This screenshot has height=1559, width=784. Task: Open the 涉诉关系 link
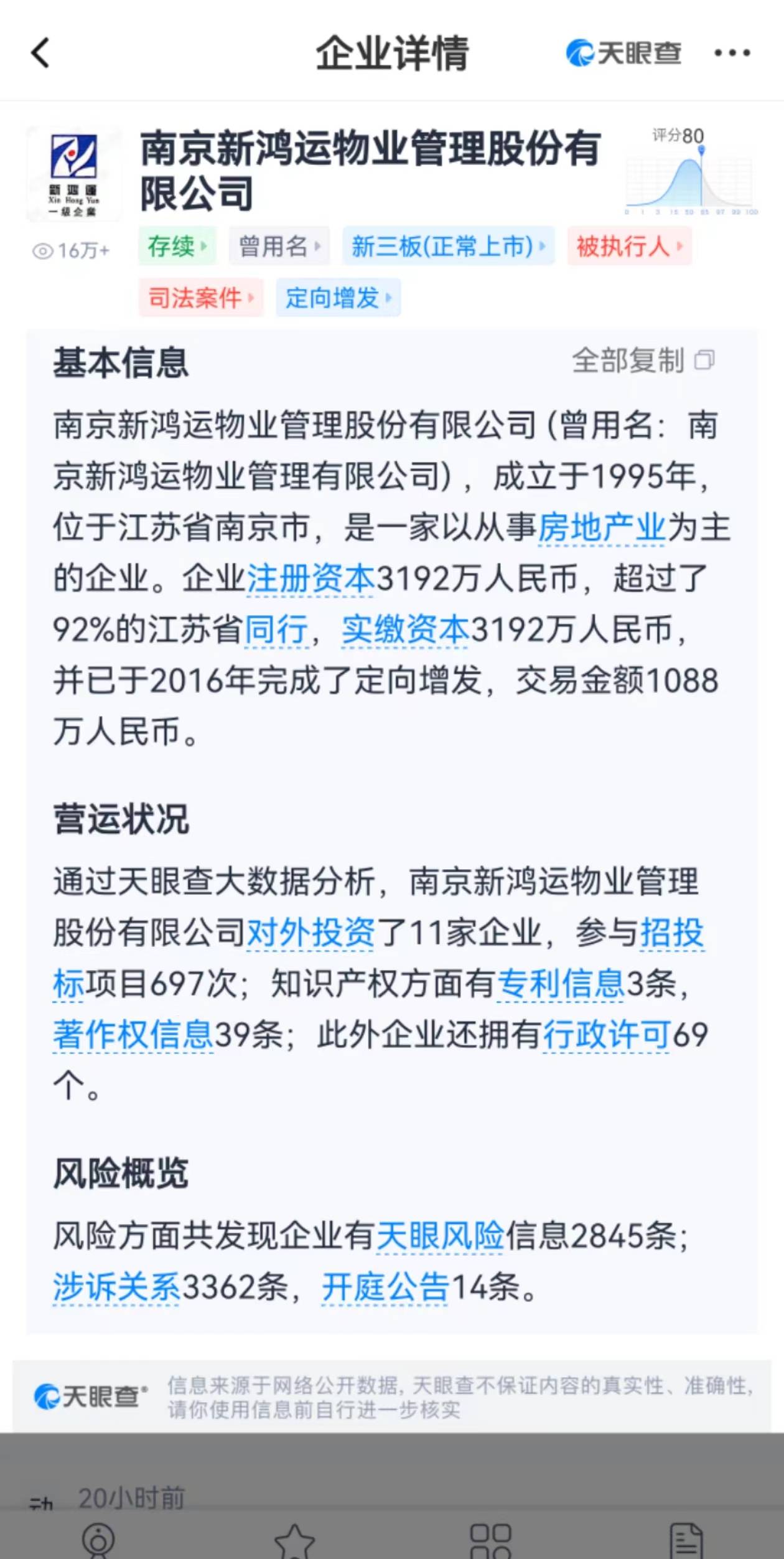coord(117,1287)
